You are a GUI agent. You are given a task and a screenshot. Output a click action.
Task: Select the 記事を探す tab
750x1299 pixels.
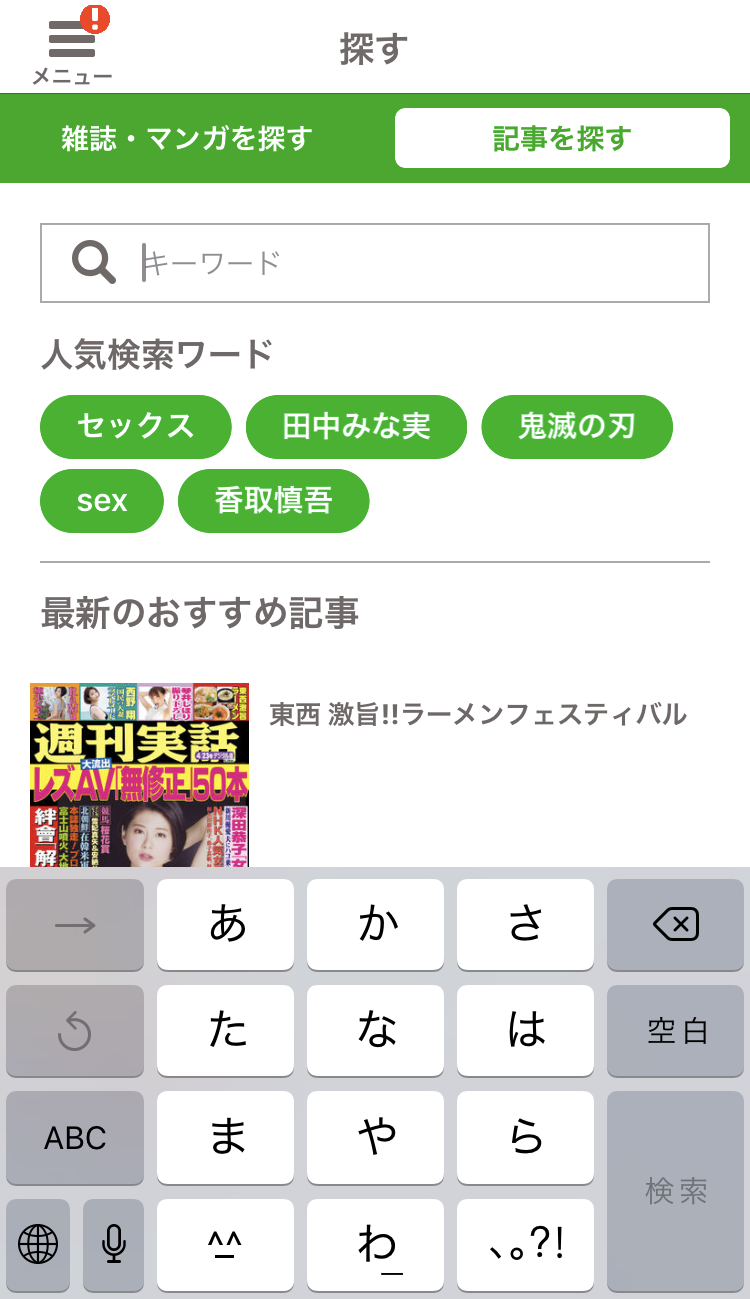(x=562, y=138)
